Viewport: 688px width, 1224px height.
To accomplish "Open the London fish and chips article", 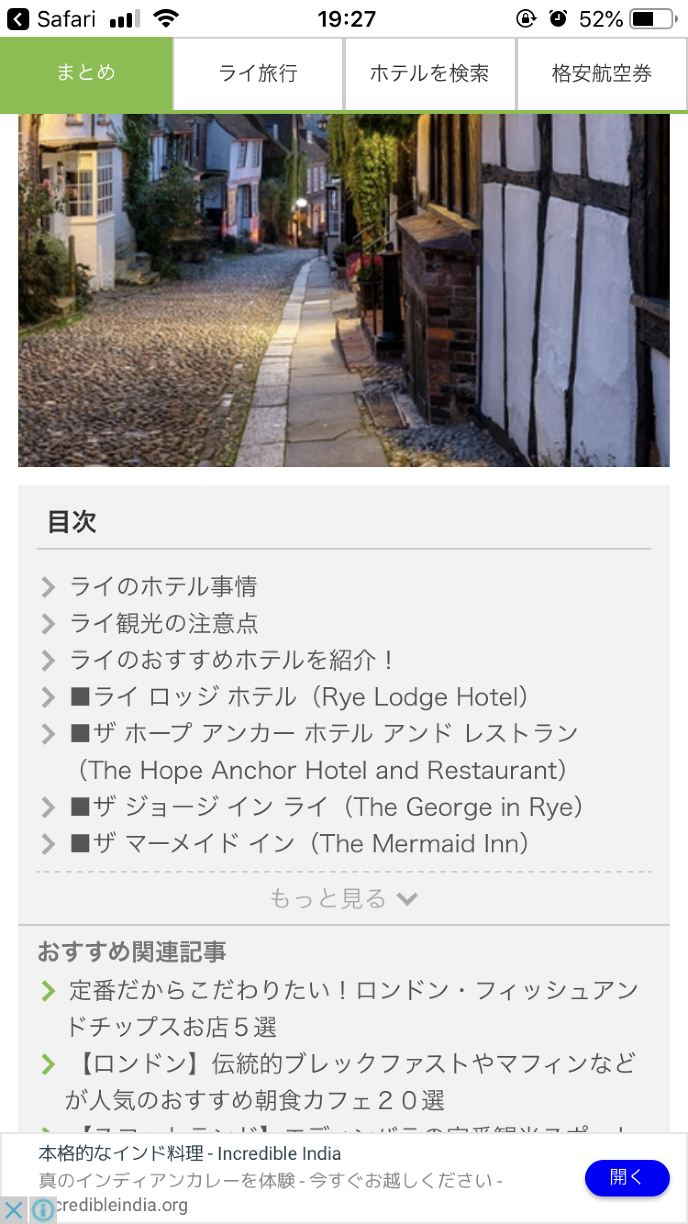I will pos(352,1009).
